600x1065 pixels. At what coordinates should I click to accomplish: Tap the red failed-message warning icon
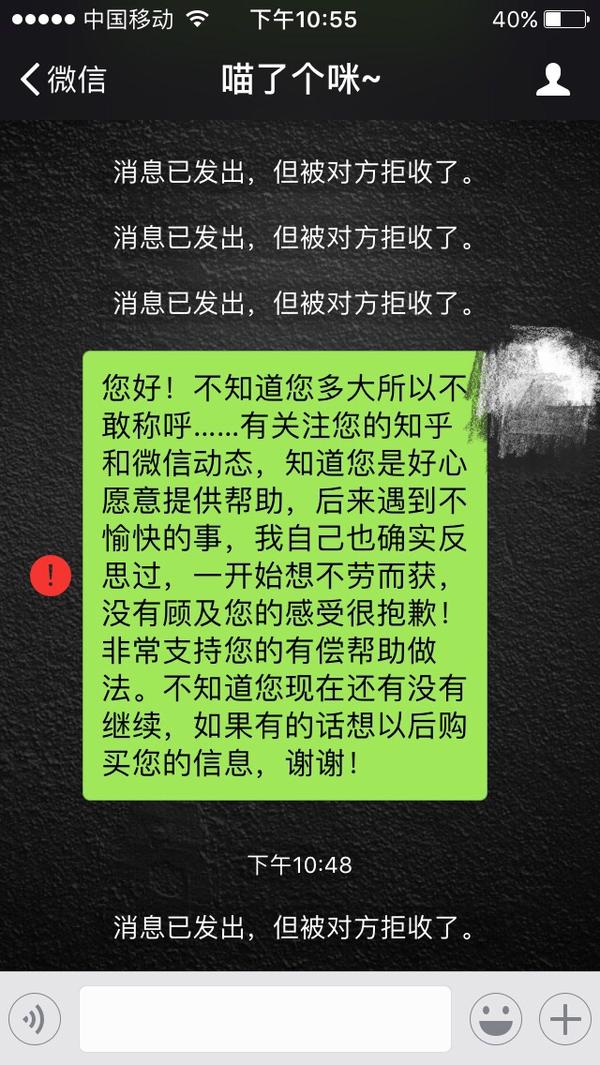pyautogui.click(x=51, y=576)
